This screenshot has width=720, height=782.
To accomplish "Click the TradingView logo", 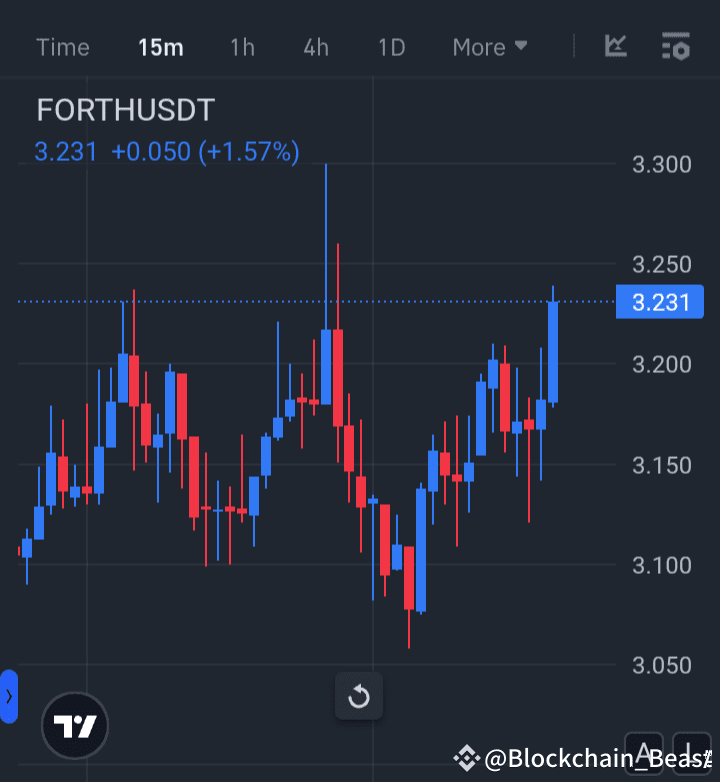I will point(75,726).
